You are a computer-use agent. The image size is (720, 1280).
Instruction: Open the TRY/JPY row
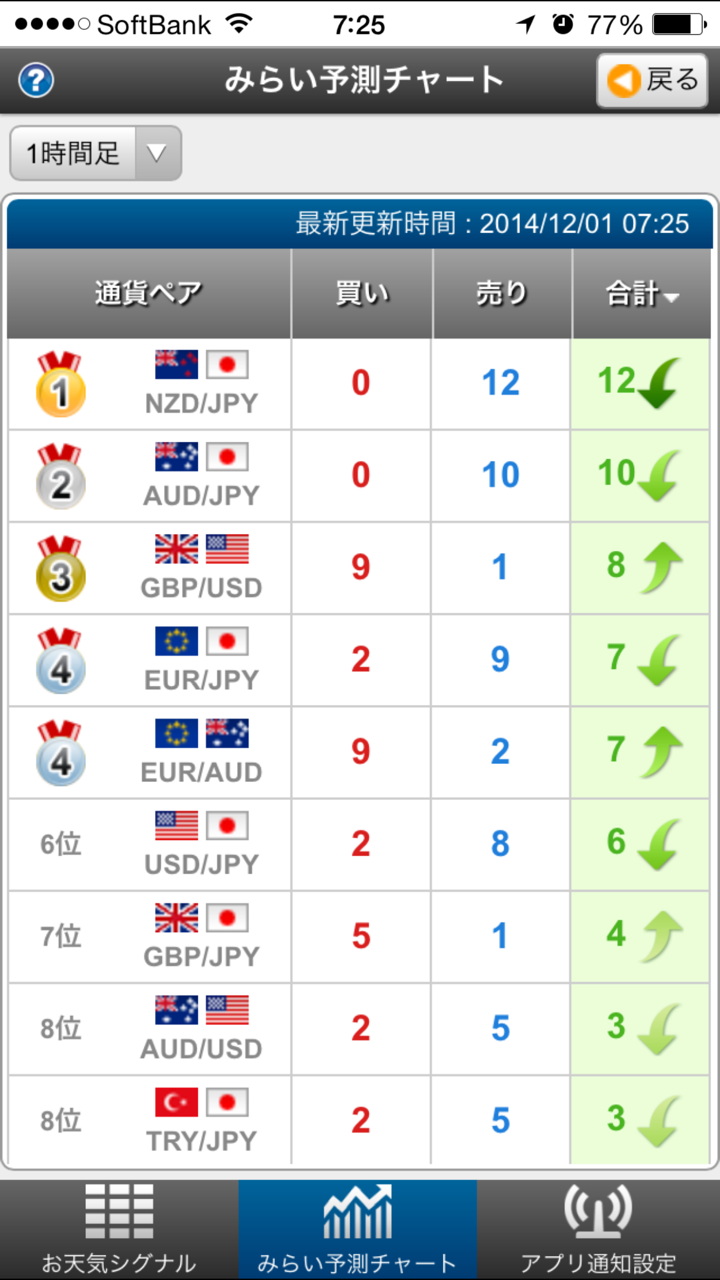coord(200,1121)
